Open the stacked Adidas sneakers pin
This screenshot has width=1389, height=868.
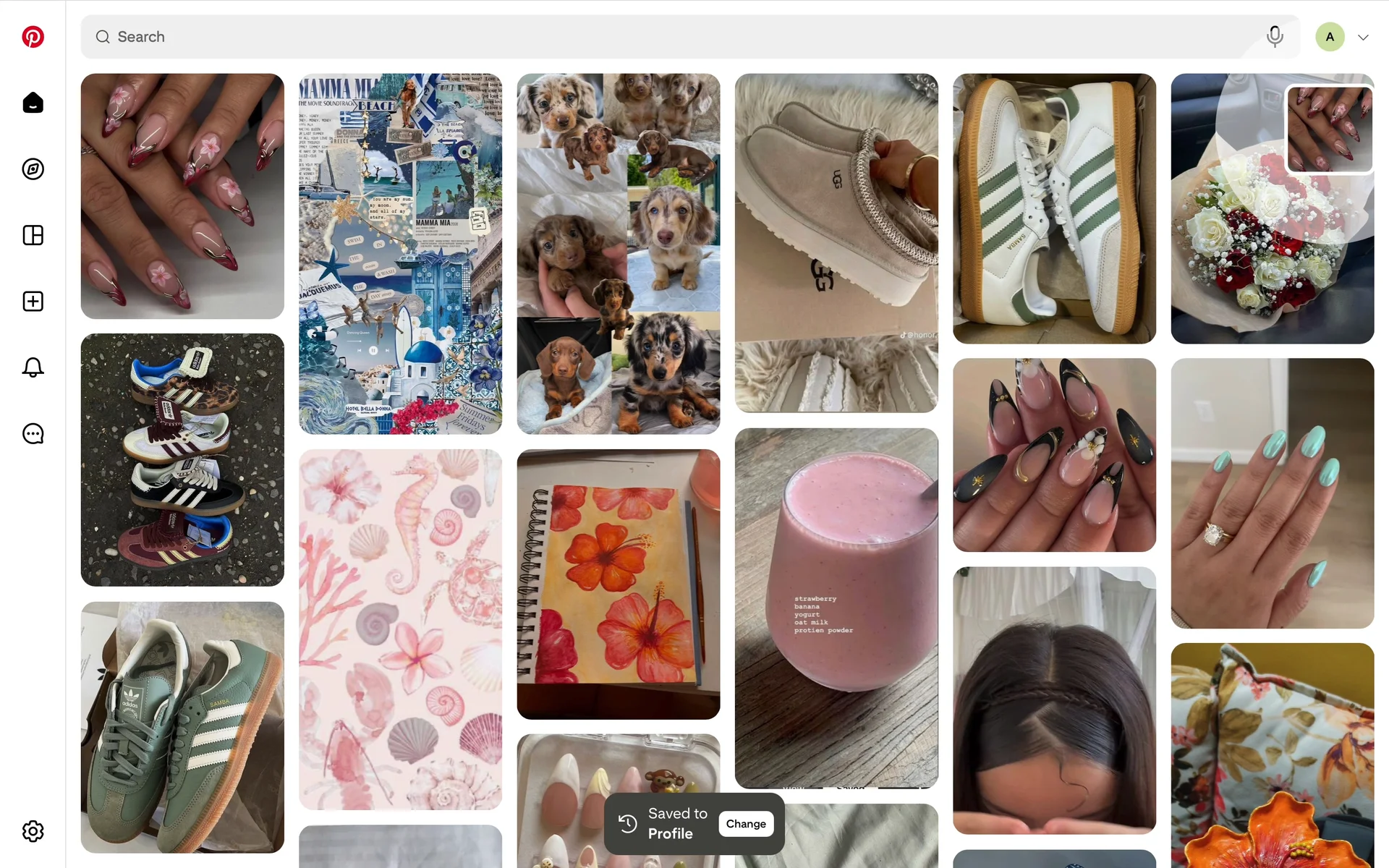point(182,459)
